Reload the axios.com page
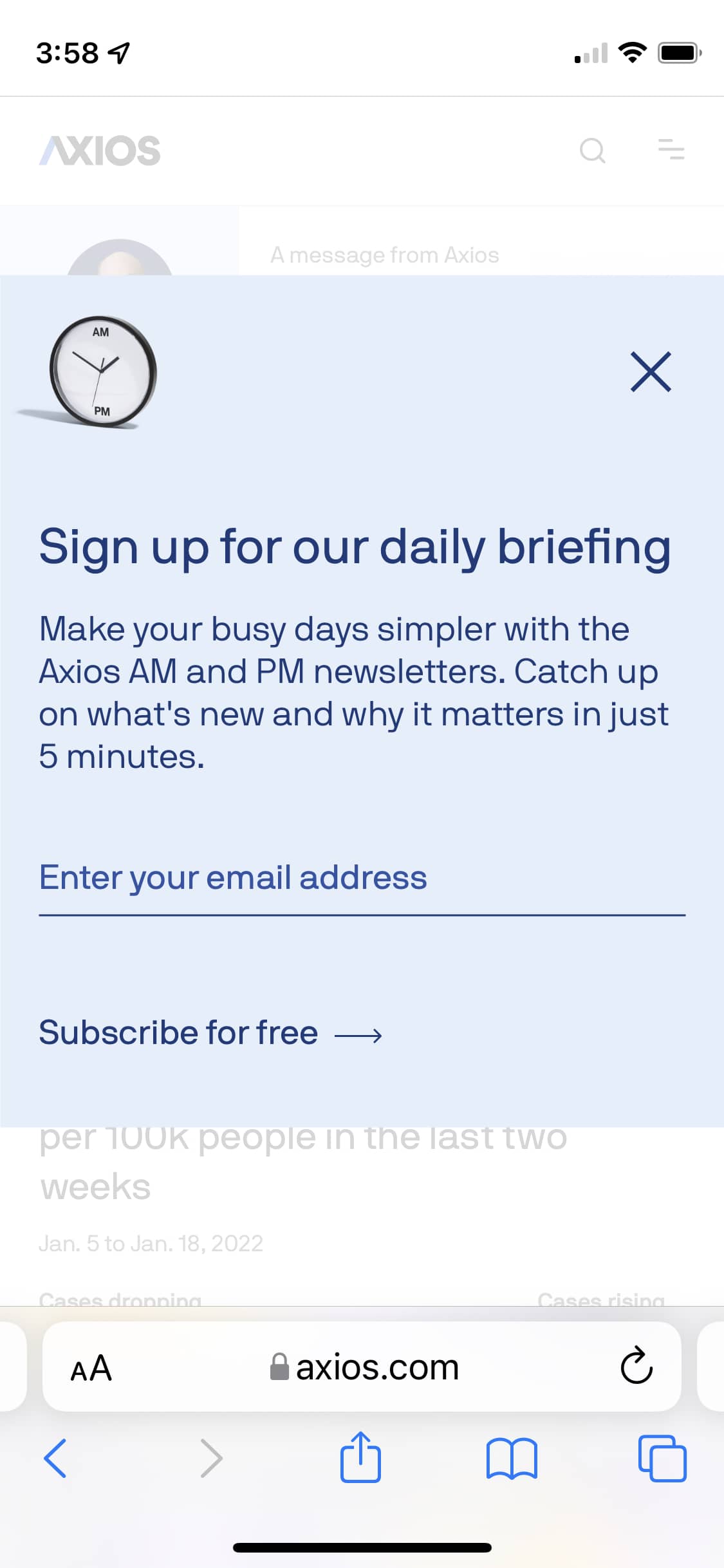 (636, 1365)
